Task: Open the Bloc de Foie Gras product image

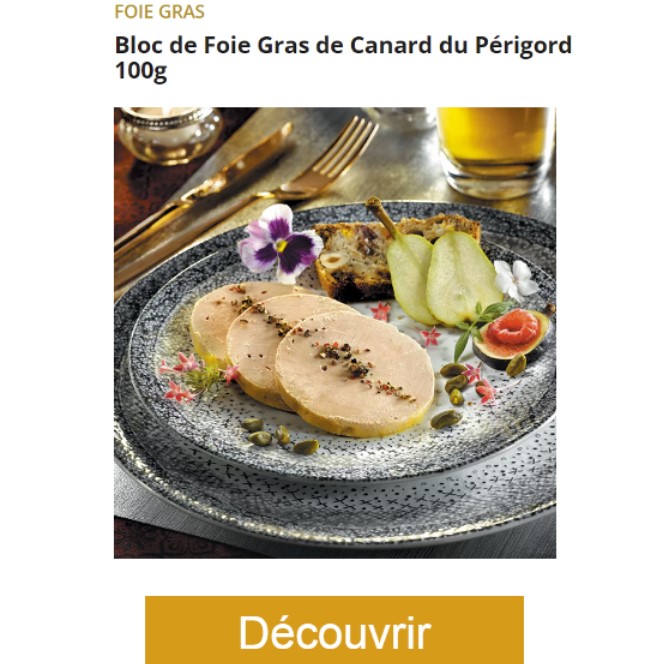Action: coord(334,332)
